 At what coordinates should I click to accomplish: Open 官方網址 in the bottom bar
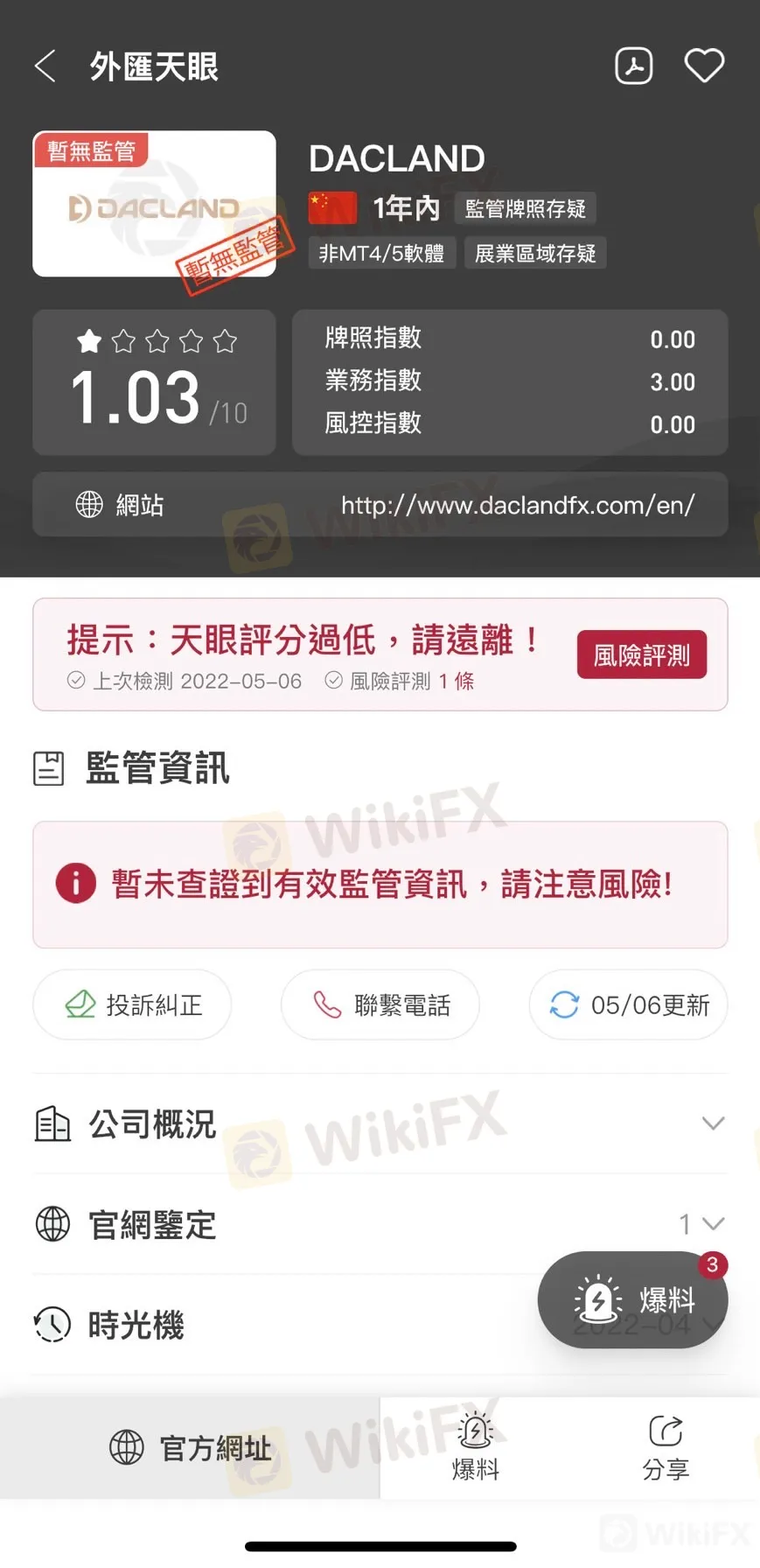[190, 1448]
